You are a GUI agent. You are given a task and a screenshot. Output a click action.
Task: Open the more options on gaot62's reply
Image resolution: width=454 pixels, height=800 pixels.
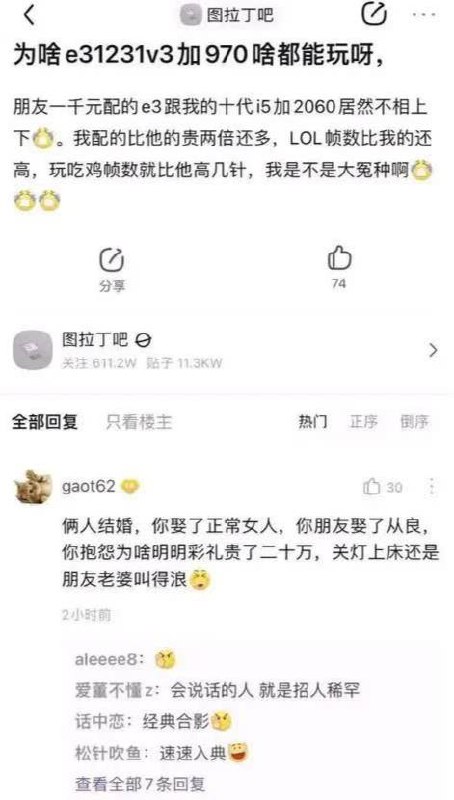pyautogui.click(x=432, y=487)
